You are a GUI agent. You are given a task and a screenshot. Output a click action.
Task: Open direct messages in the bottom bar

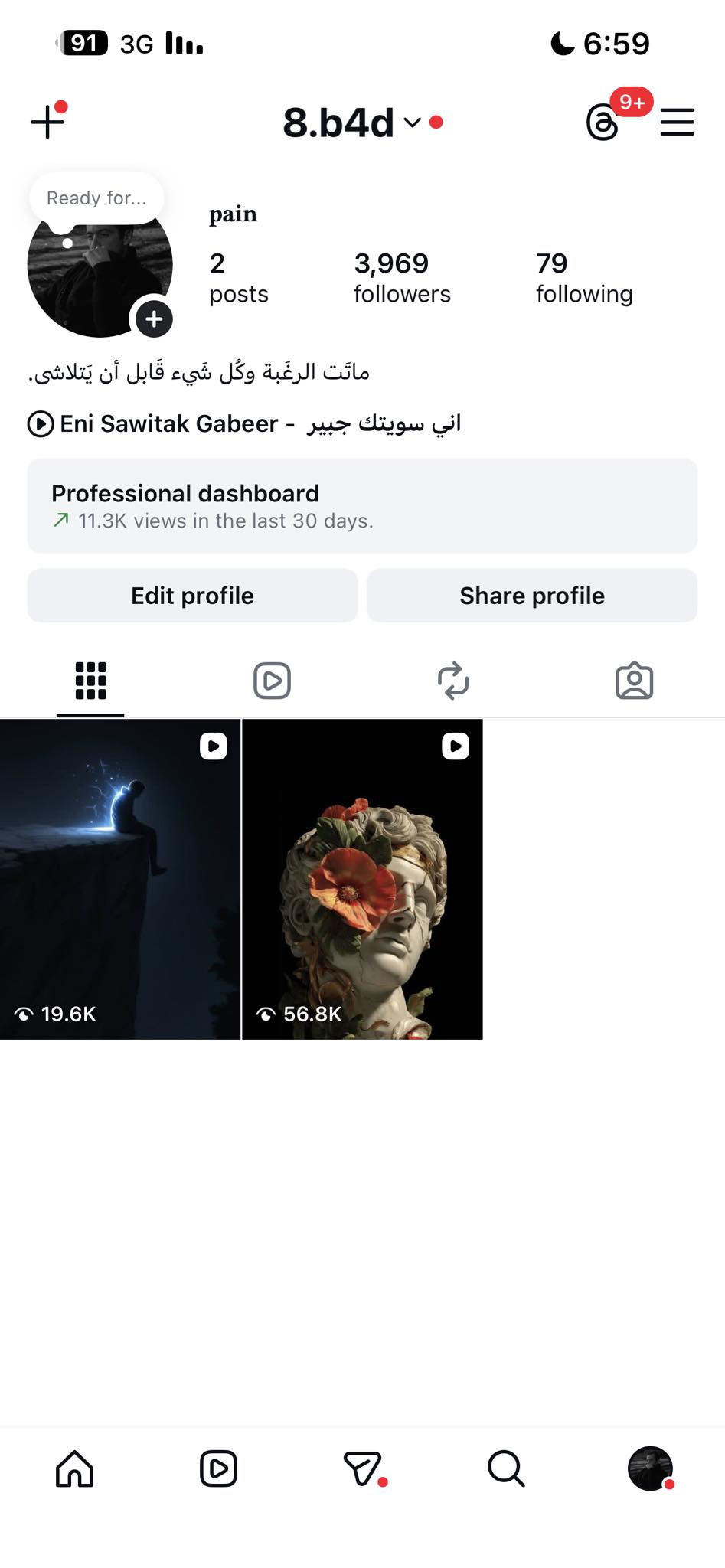pyautogui.click(x=362, y=1468)
